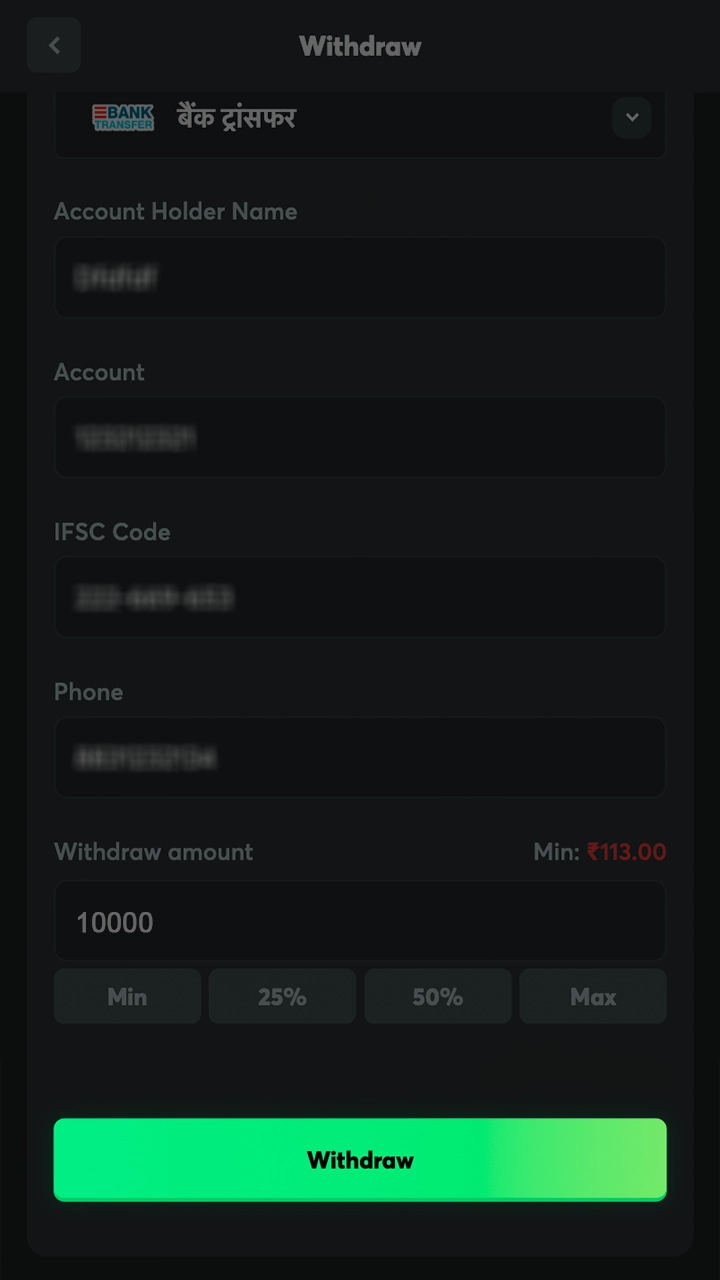The image size is (720, 1280).
Task: Click the IFSC Code section label
Action: point(112,532)
